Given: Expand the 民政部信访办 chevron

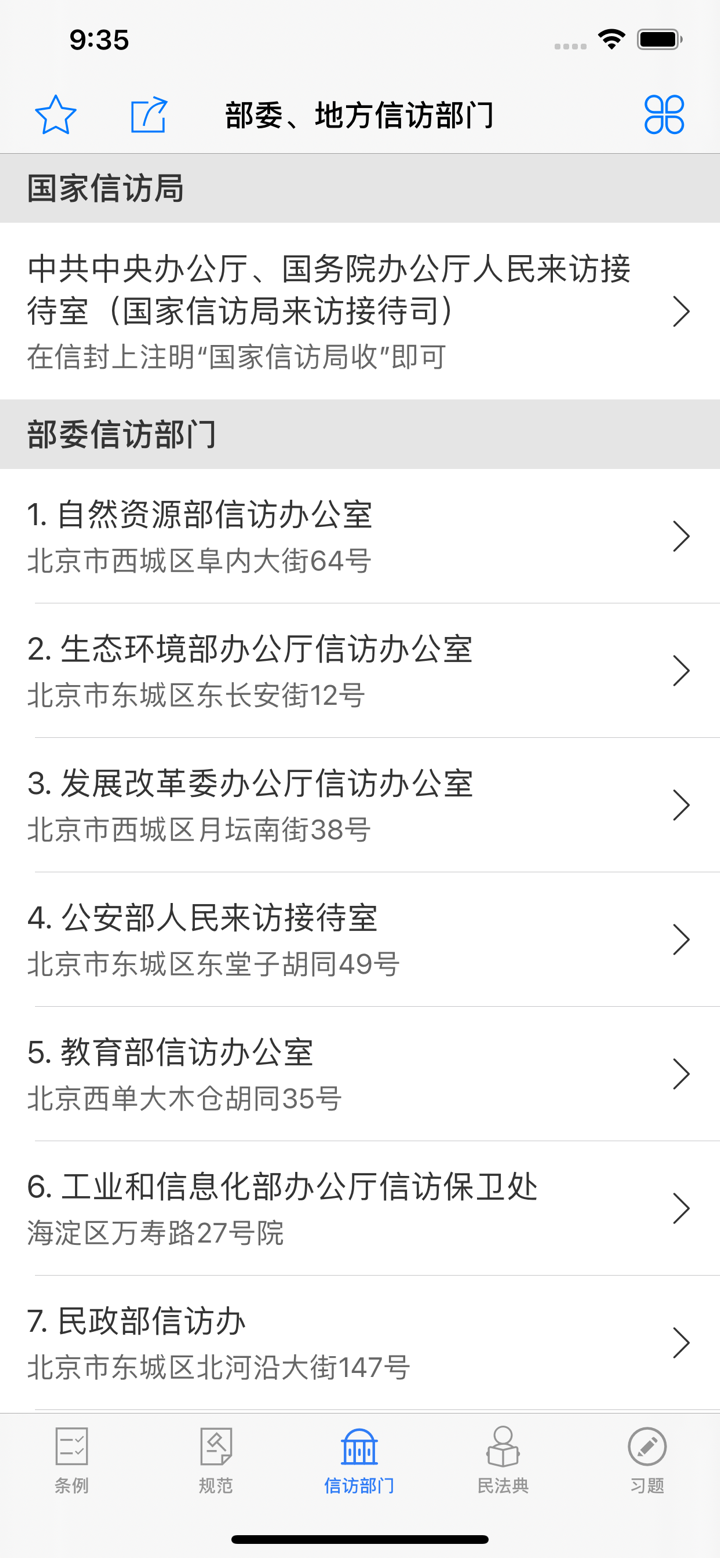Looking at the screenshot, I should pos(681,1343).
